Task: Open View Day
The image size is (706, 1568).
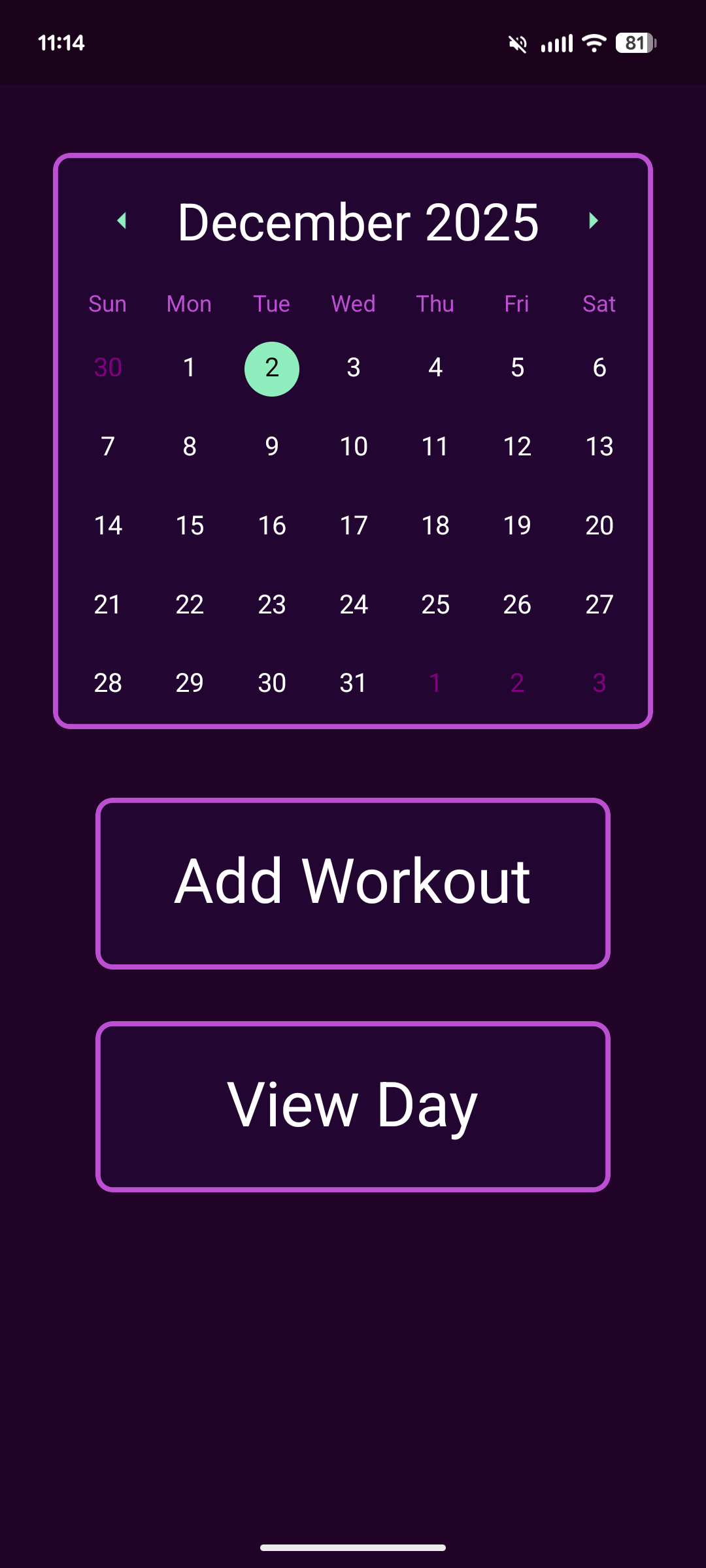Action: [x=353, y=1107]
